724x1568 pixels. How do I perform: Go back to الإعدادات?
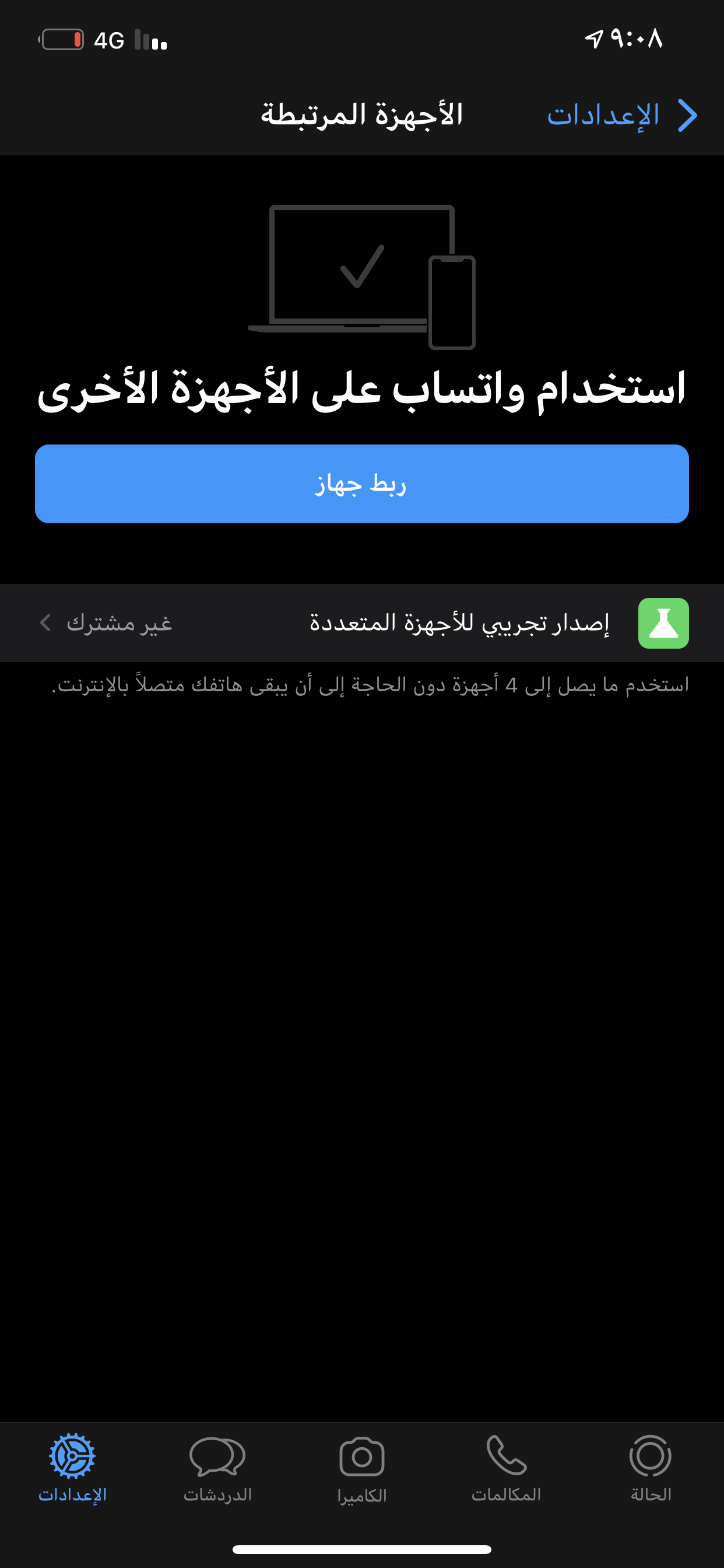622,115
